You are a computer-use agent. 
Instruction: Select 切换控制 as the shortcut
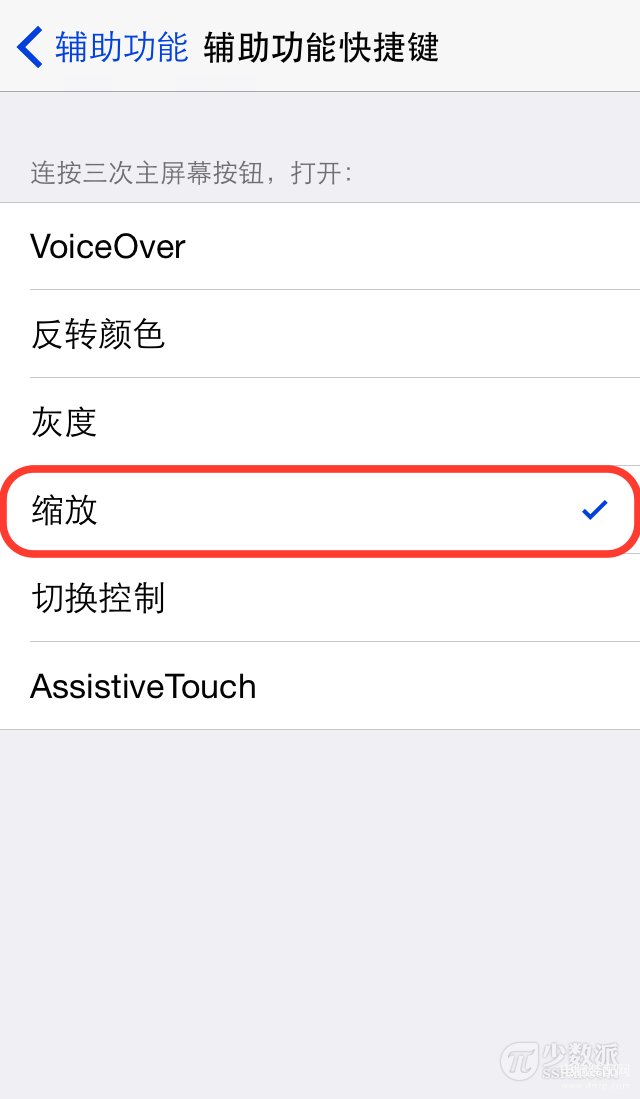point(320,598)
